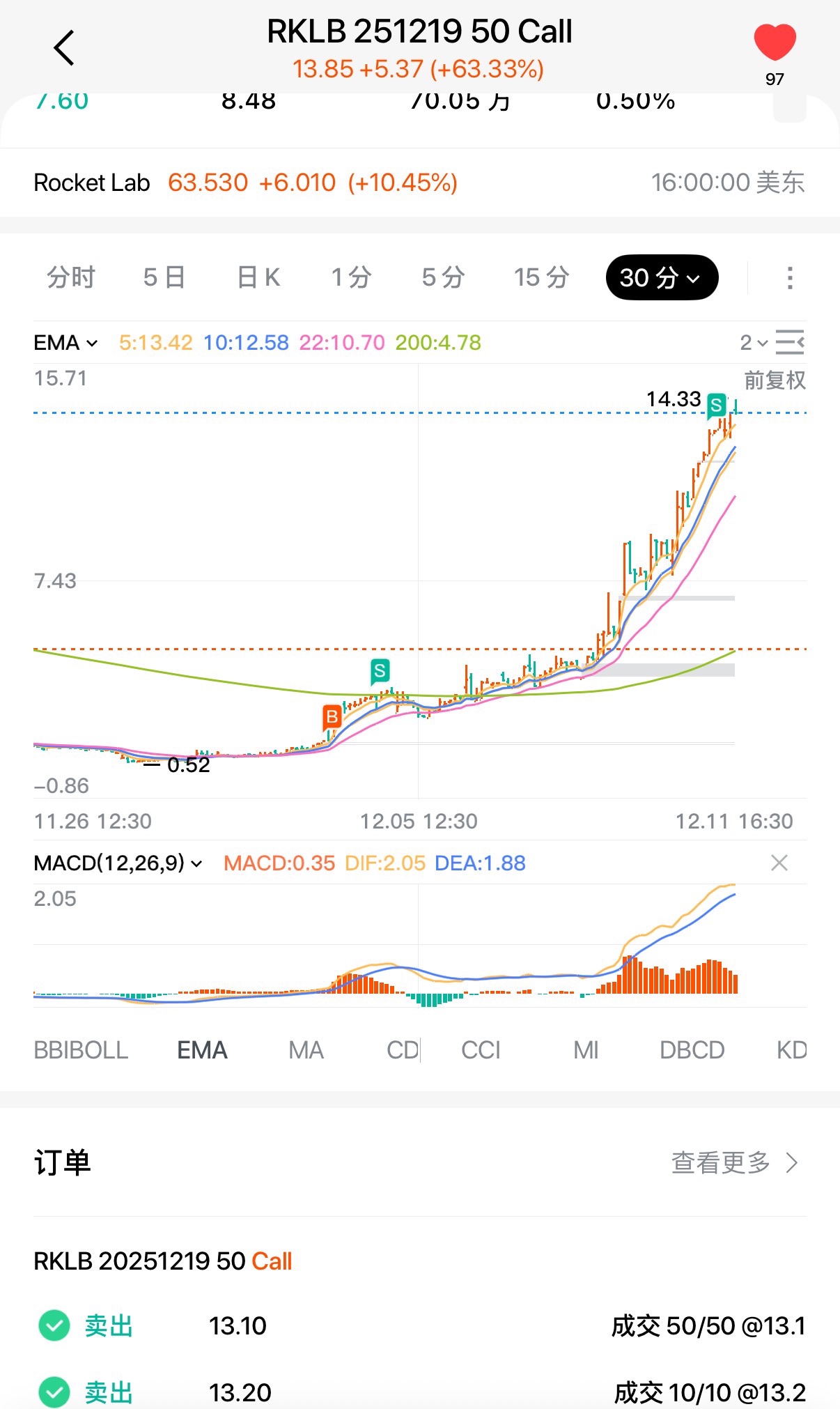Viewport: 840px width, 1409px height.
Task: Expand the EMA indicator dropdown
Action: 66,343
